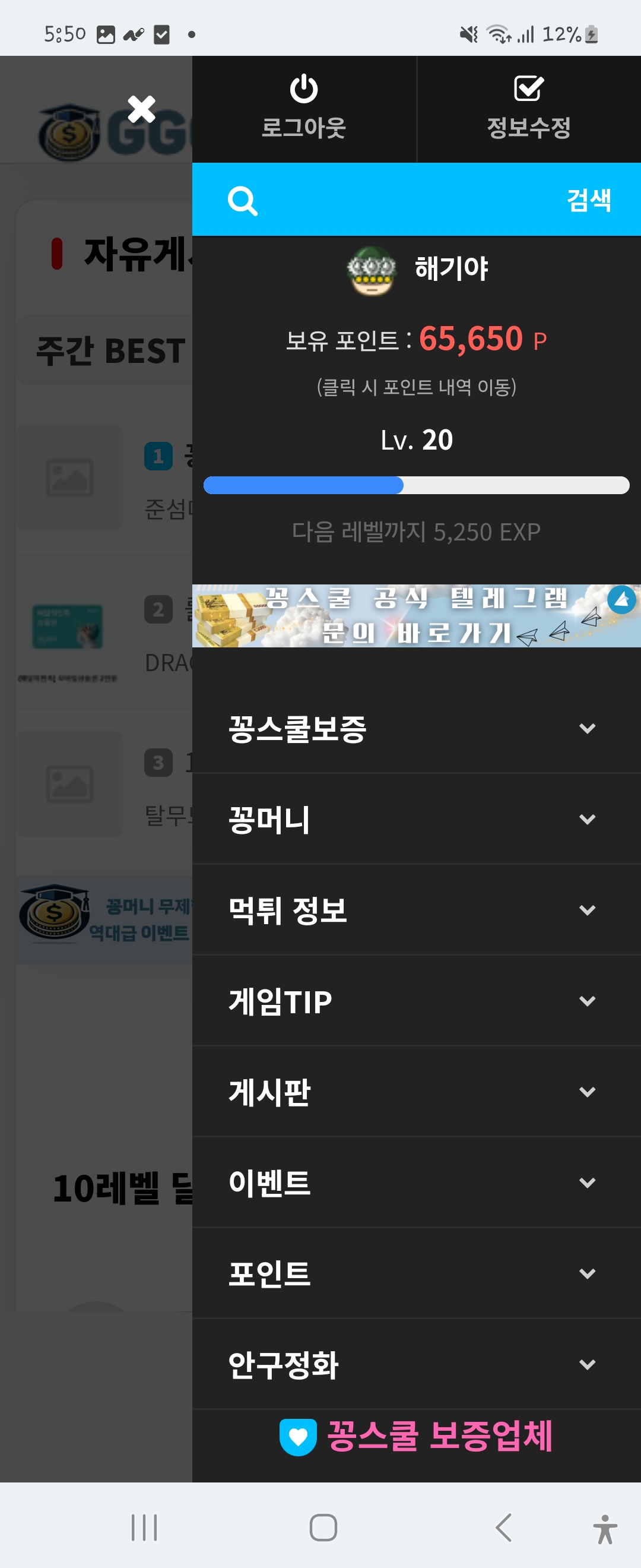The width and height of the screenshot is (641, 1568).
Task: Expand the 포인트 menu
Action: [x=416, y=1273]
